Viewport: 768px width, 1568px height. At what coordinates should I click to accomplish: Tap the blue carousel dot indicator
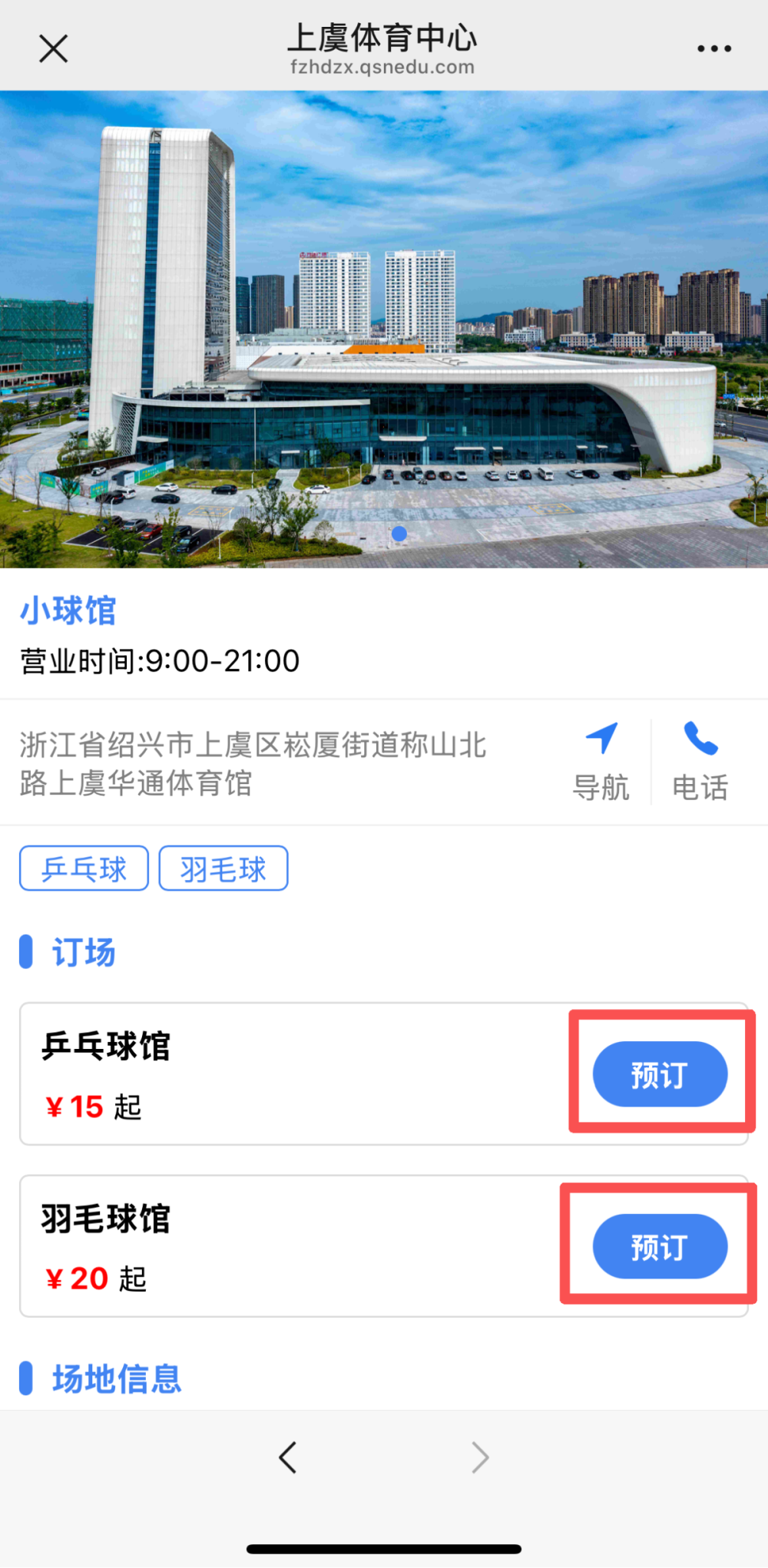[x=400, y=534]
